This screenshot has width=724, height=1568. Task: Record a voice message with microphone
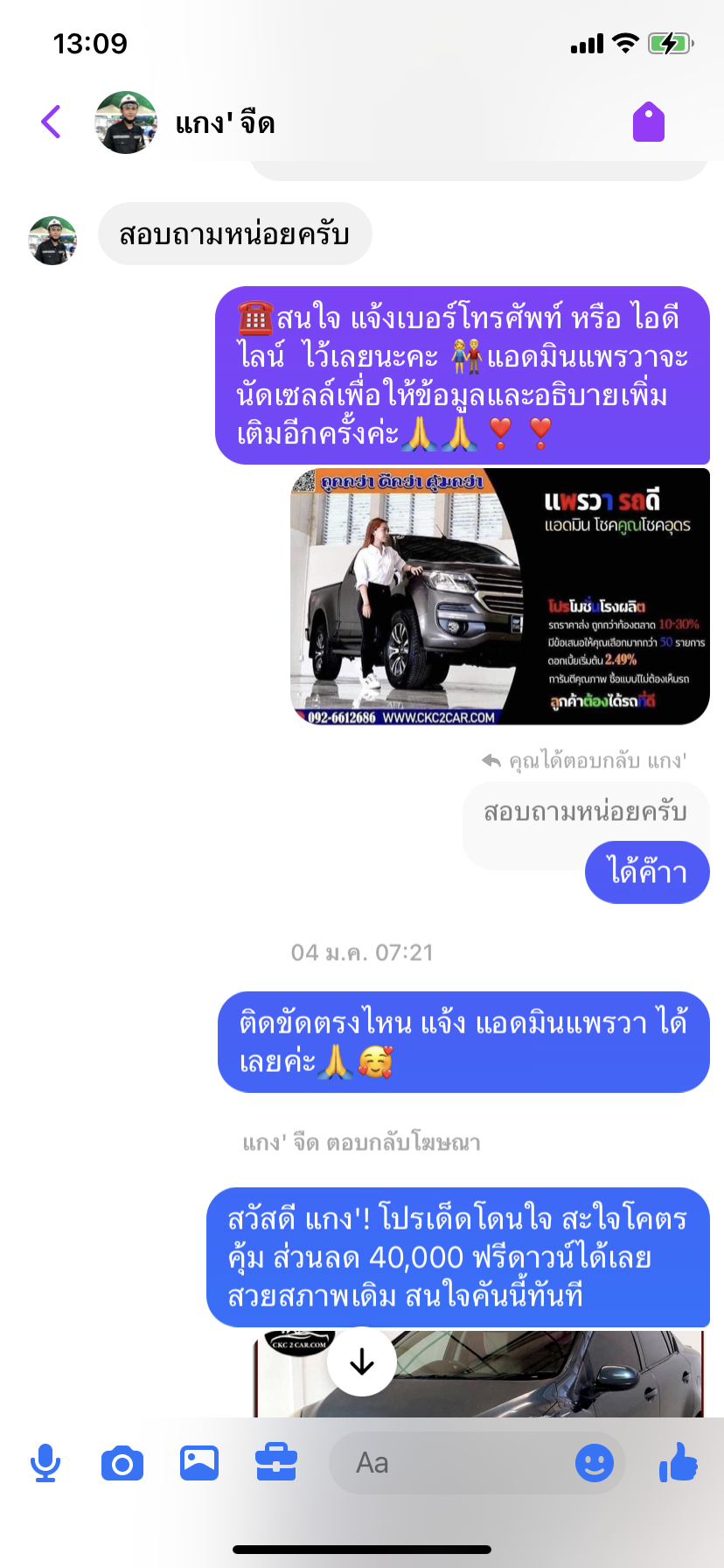click(45, 1463)
